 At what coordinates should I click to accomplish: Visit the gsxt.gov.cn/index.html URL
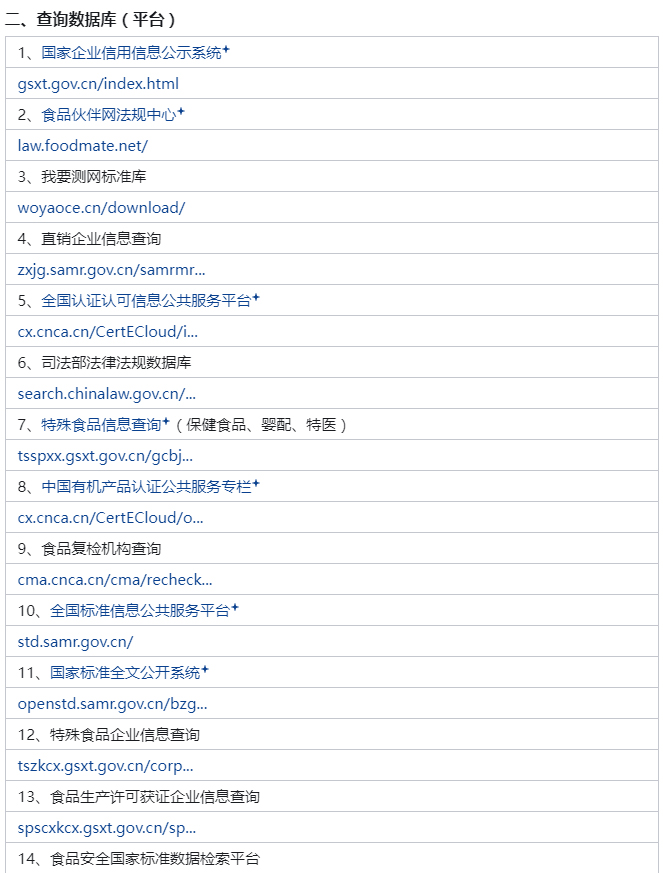coord(98,84)
